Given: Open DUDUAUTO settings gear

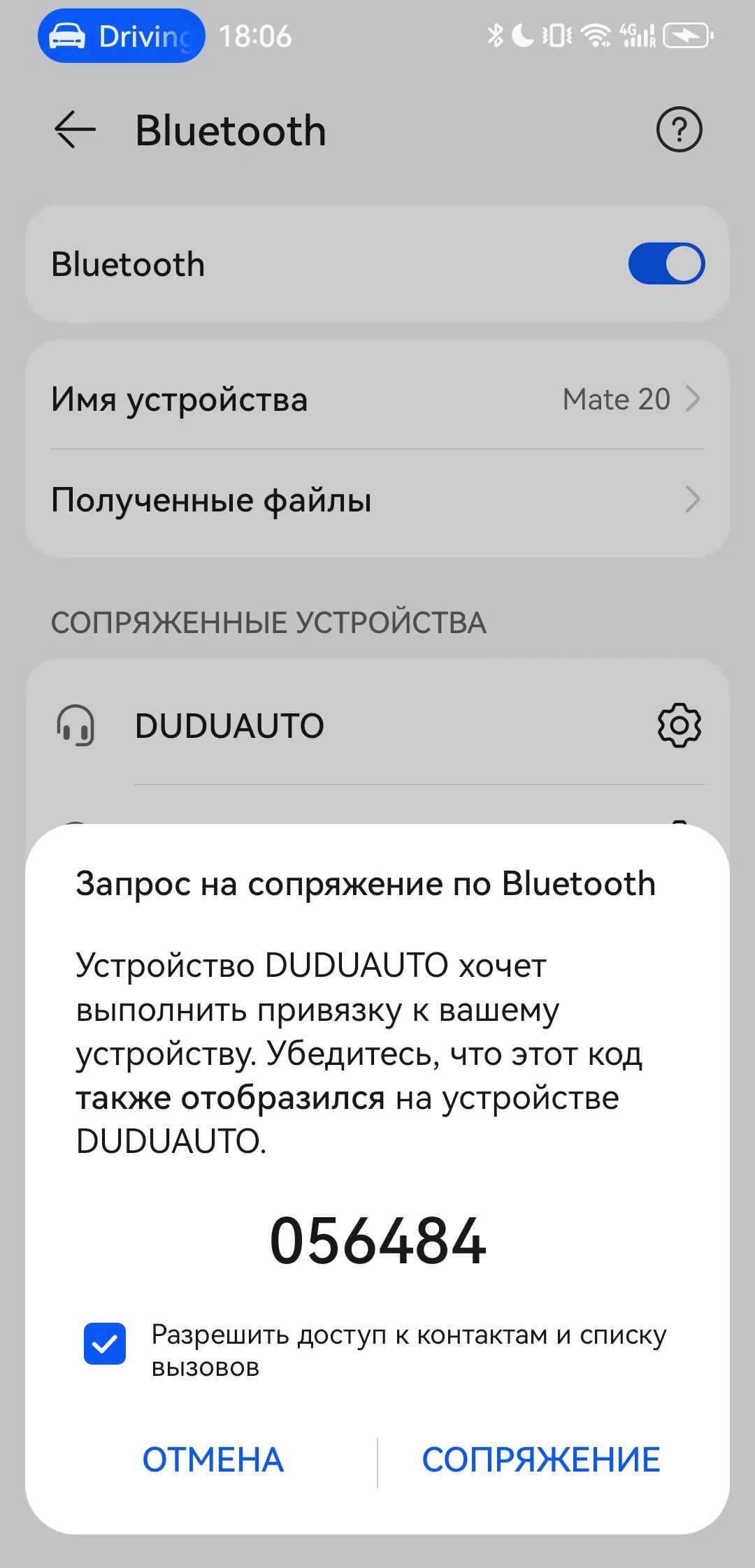Looking at the screenshot, I should click(679, 726).
